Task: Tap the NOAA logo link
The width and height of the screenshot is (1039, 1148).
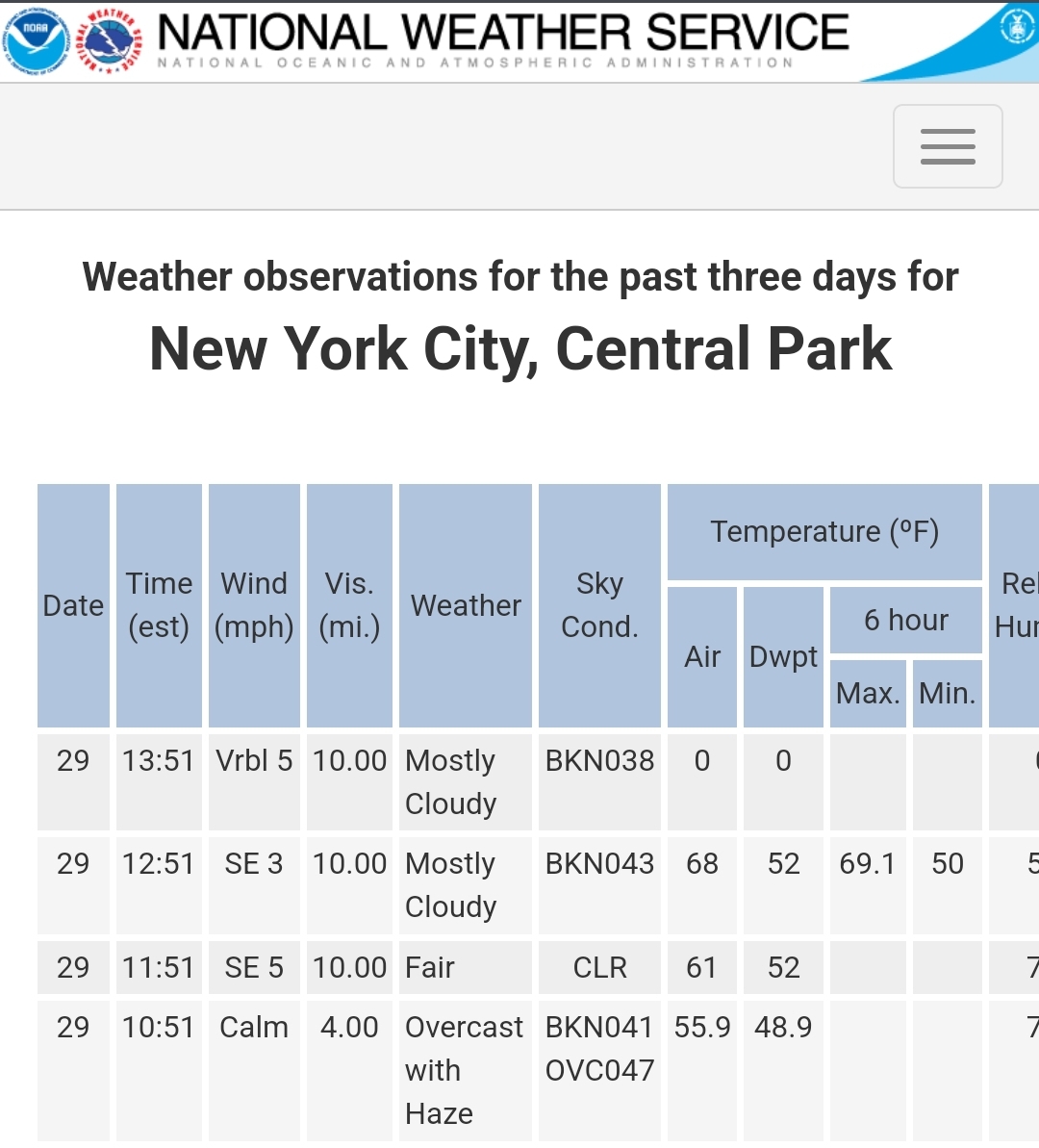Action: coord(36,40)
